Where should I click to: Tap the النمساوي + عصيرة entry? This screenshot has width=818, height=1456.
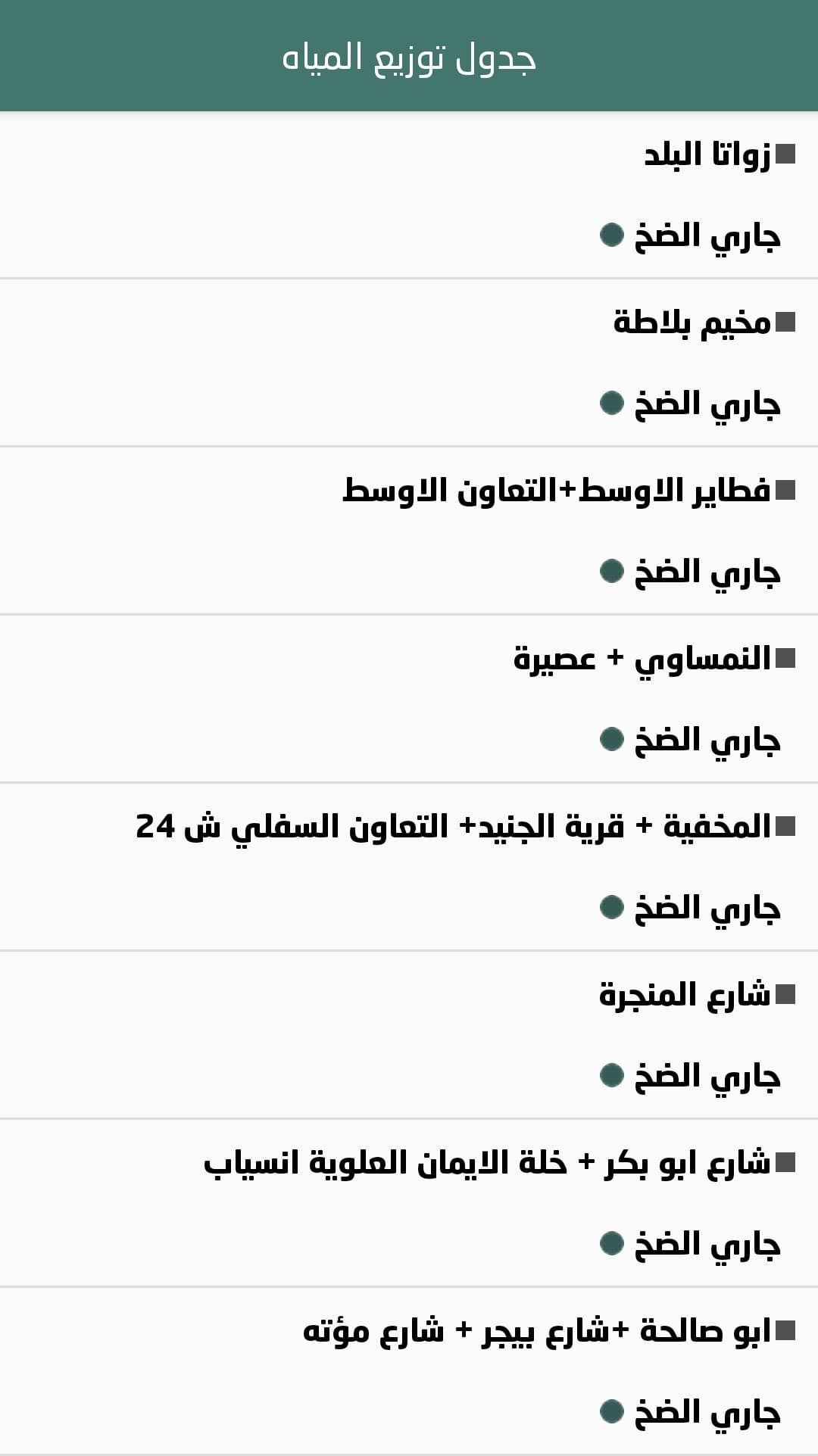click(642, 659)
